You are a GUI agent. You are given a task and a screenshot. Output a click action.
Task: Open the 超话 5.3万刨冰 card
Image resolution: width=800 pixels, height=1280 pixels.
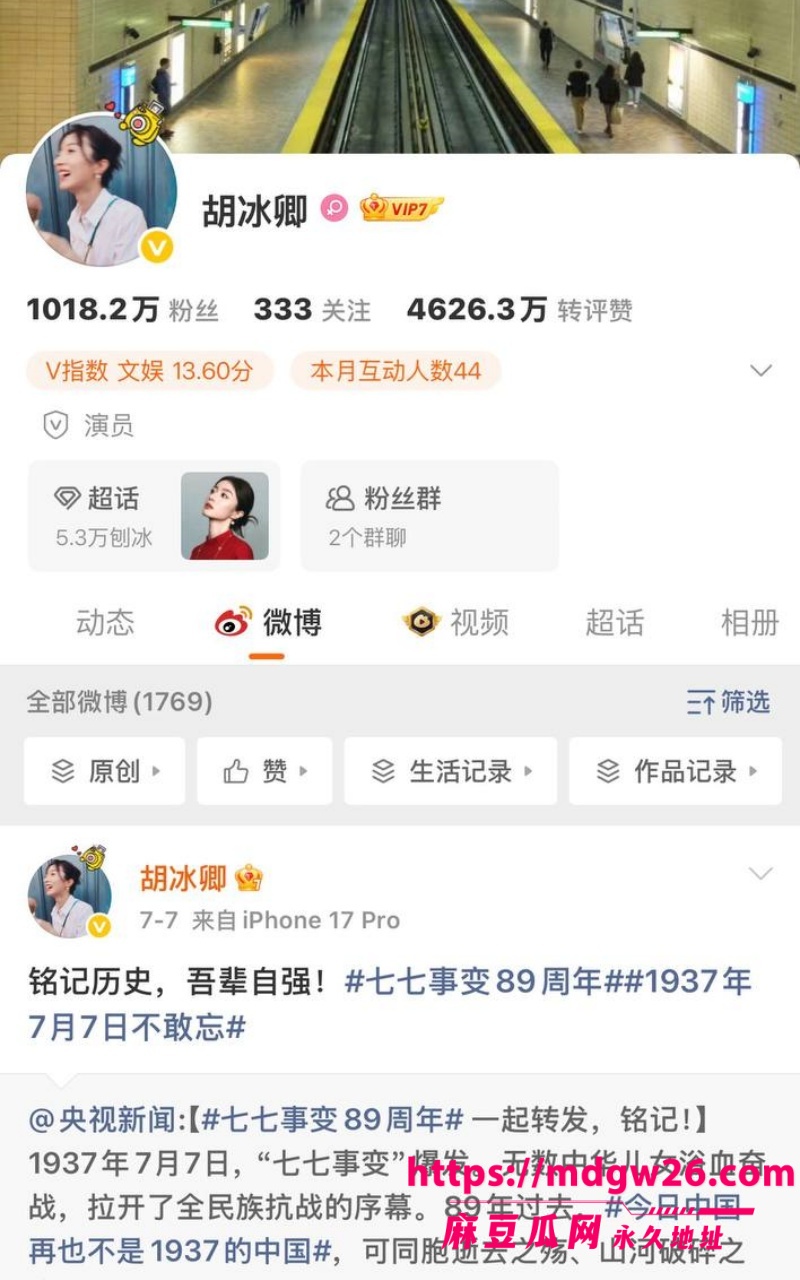[x=154, y=516]
